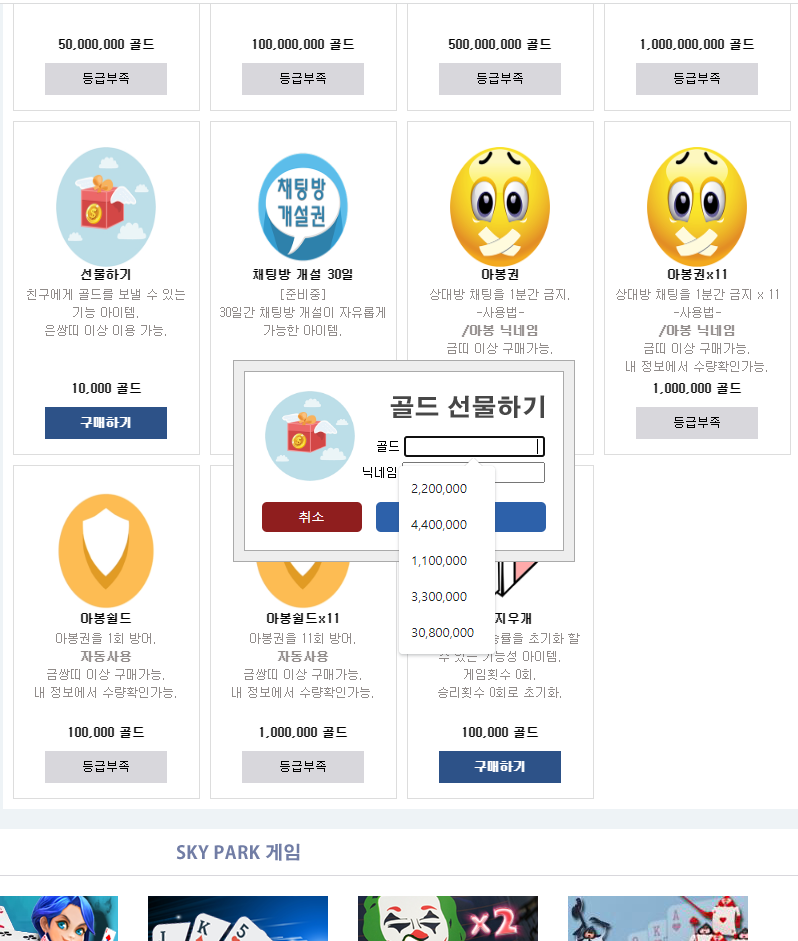Viewport: 798px width, 941px height.
Task: Pick the 1,100,000 suggestion
Action: tap(439, 560)
